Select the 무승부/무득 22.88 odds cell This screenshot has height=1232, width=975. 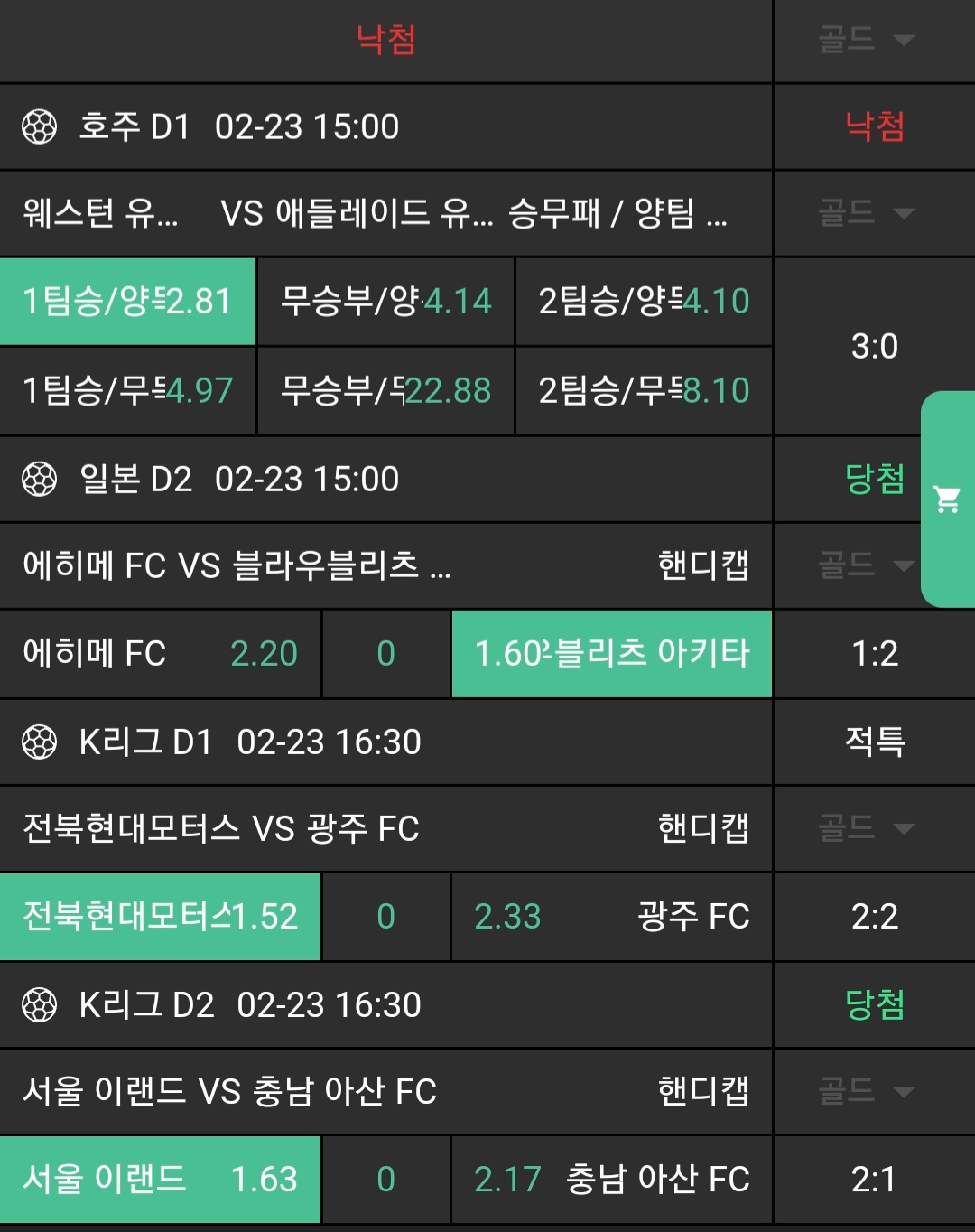(385, 391)
